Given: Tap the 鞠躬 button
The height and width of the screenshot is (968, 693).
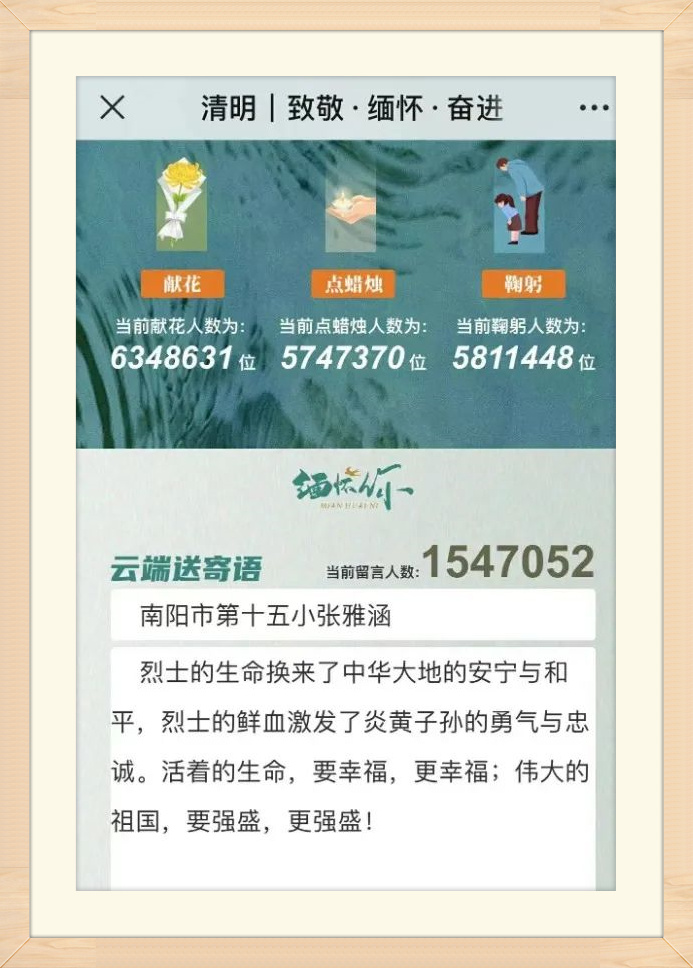Looking at the screenshot, I should pyautogui.click(x=523, y=285).
